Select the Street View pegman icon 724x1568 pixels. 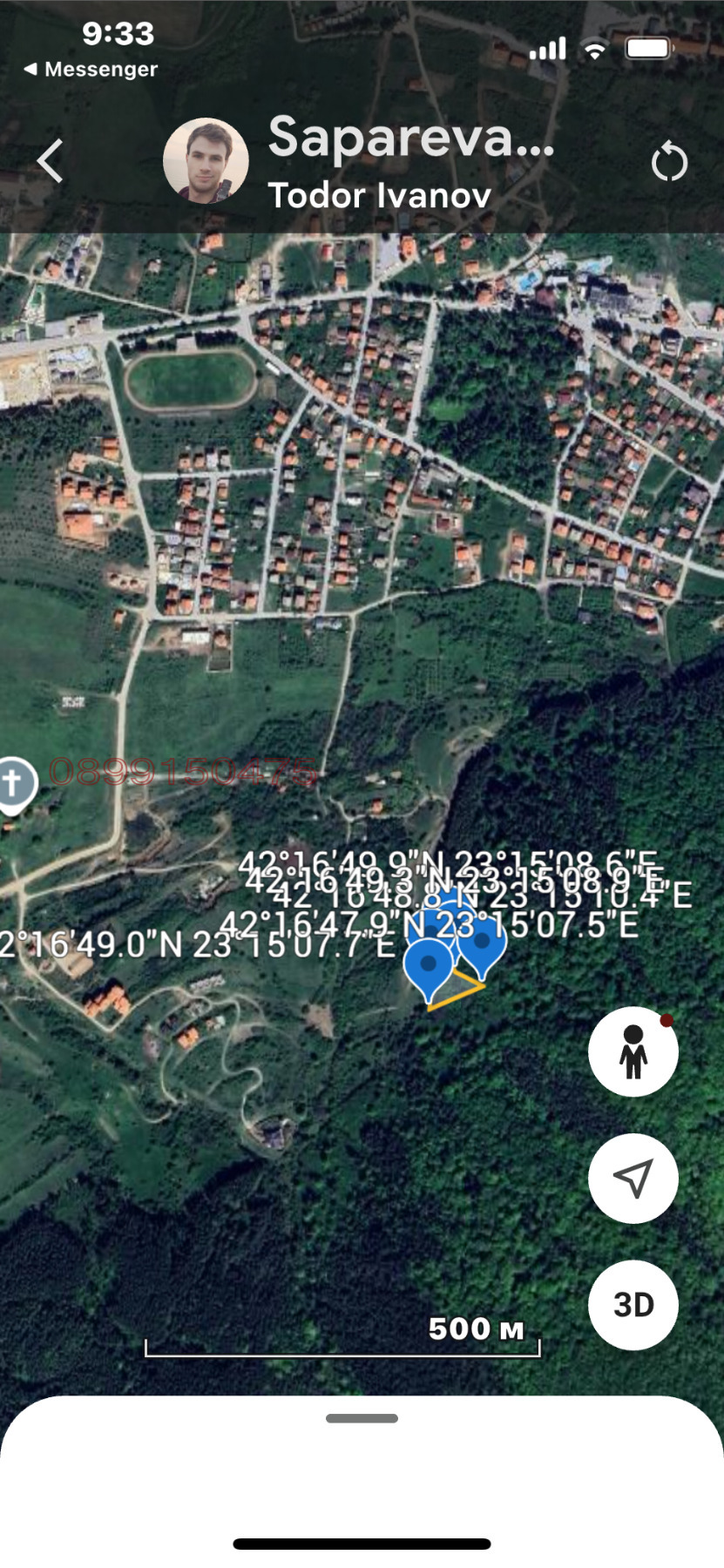coord(633,1051)
